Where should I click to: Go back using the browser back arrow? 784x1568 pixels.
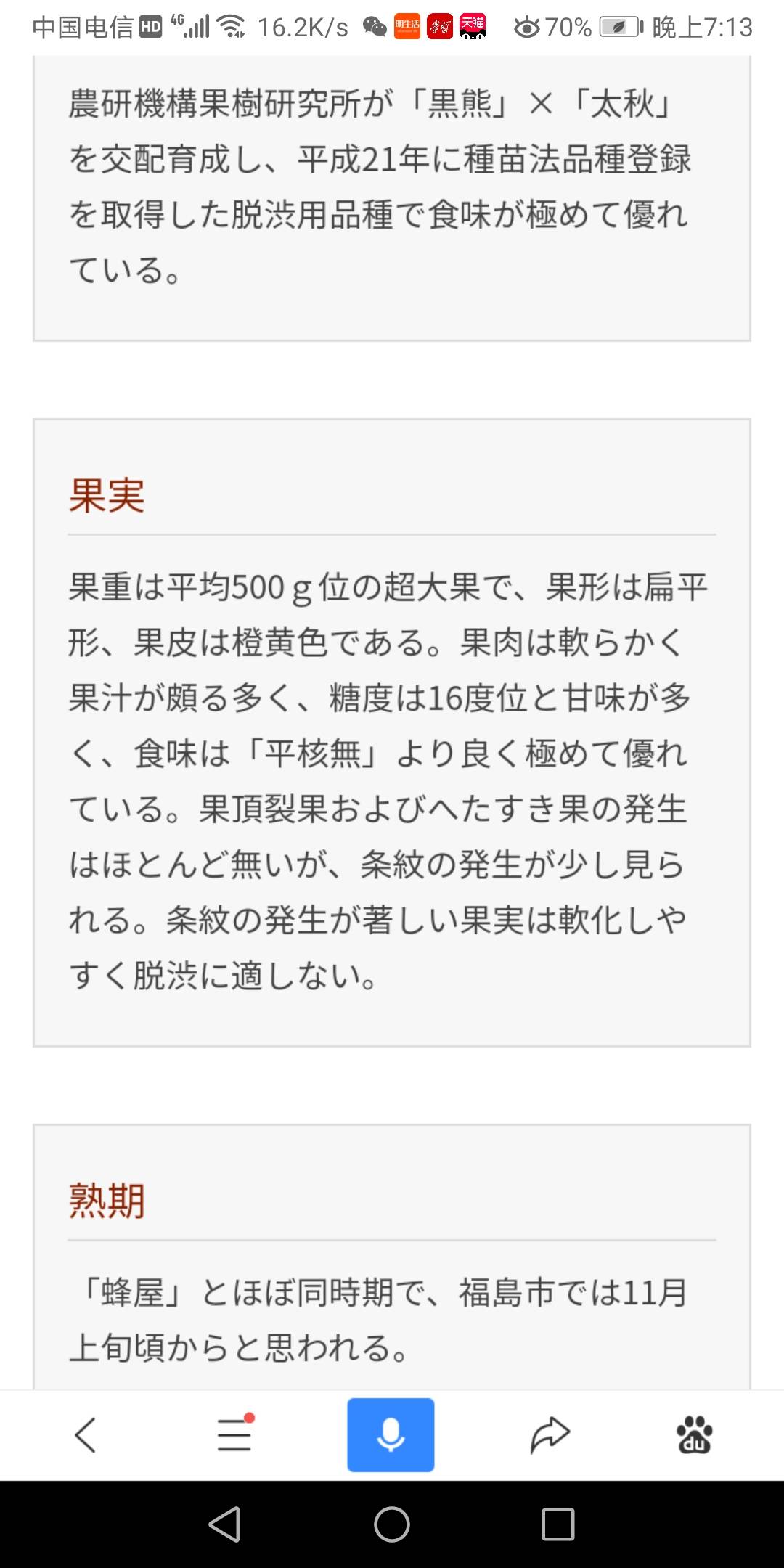point(86,1435)
